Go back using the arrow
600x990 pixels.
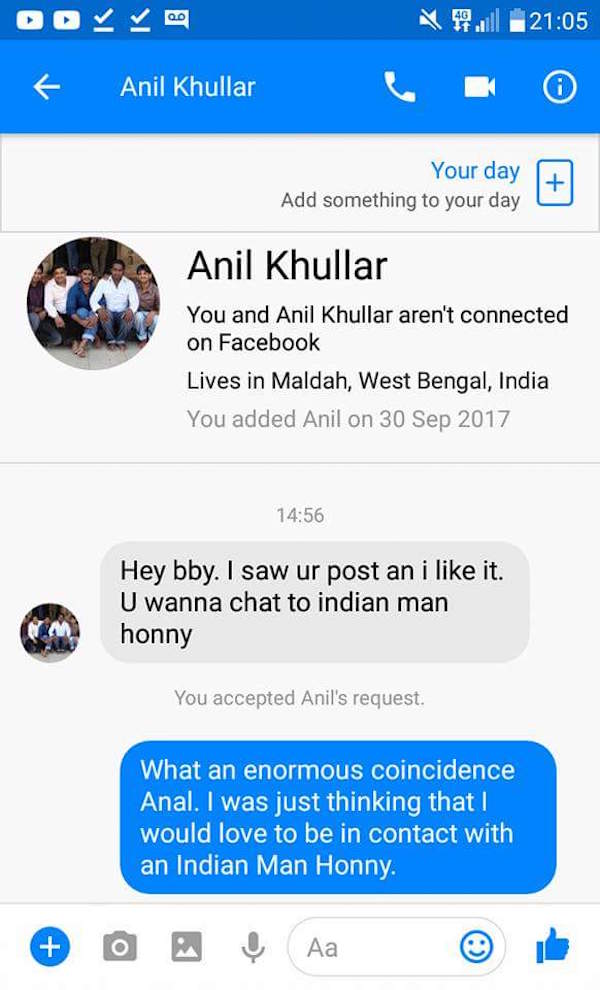coord(47,87)
